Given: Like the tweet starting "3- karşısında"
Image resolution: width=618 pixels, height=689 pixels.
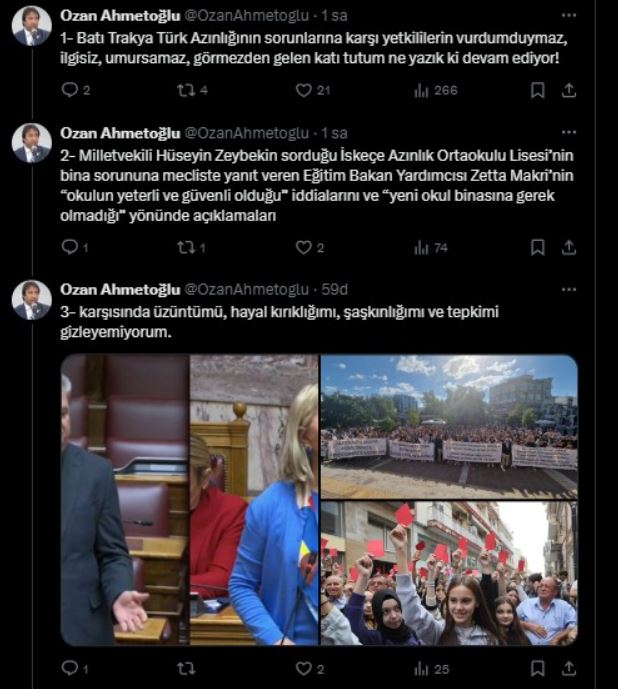Looking at the screenshot, I should (x=304, y=667).
